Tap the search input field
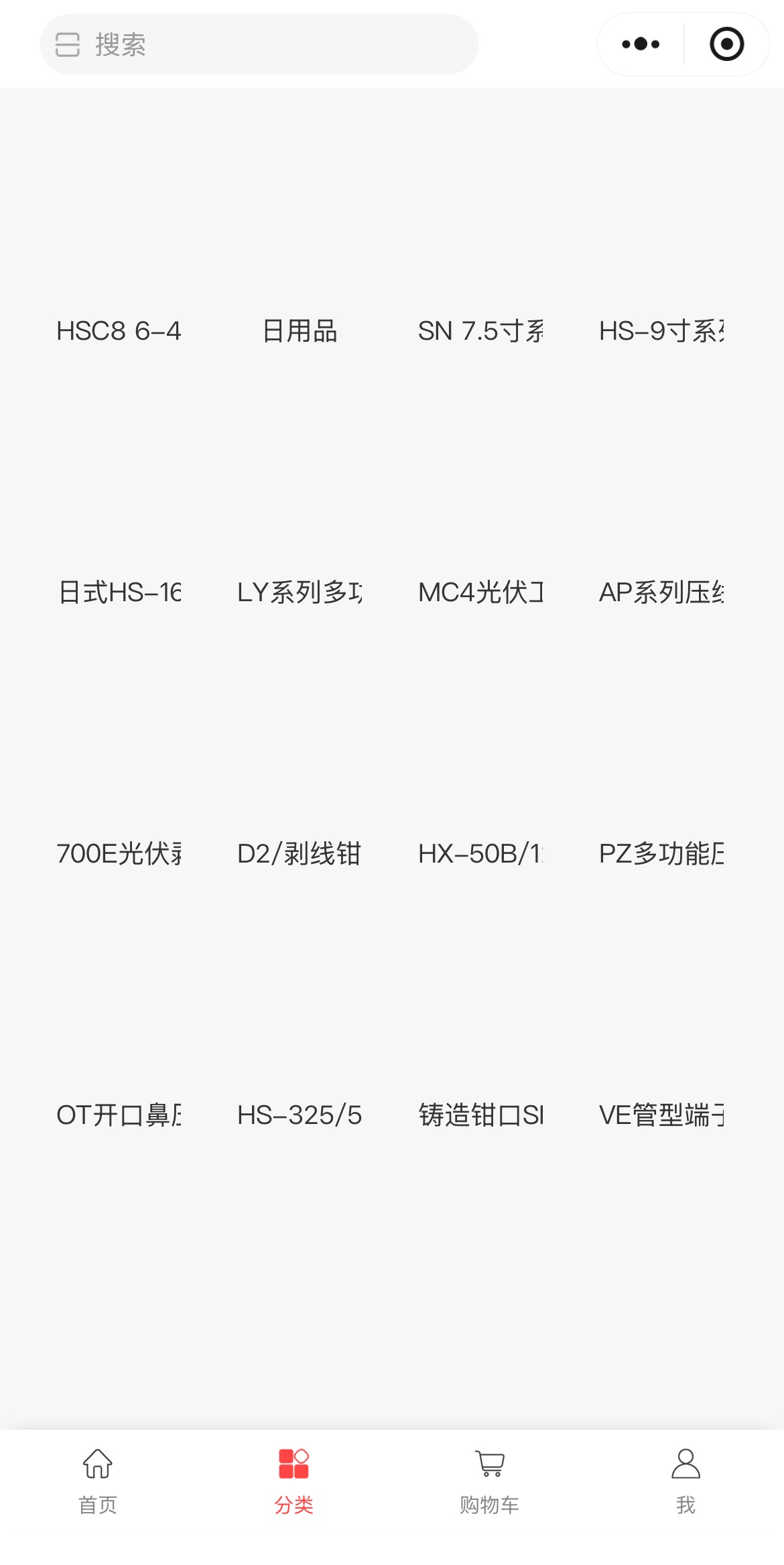 259,44
